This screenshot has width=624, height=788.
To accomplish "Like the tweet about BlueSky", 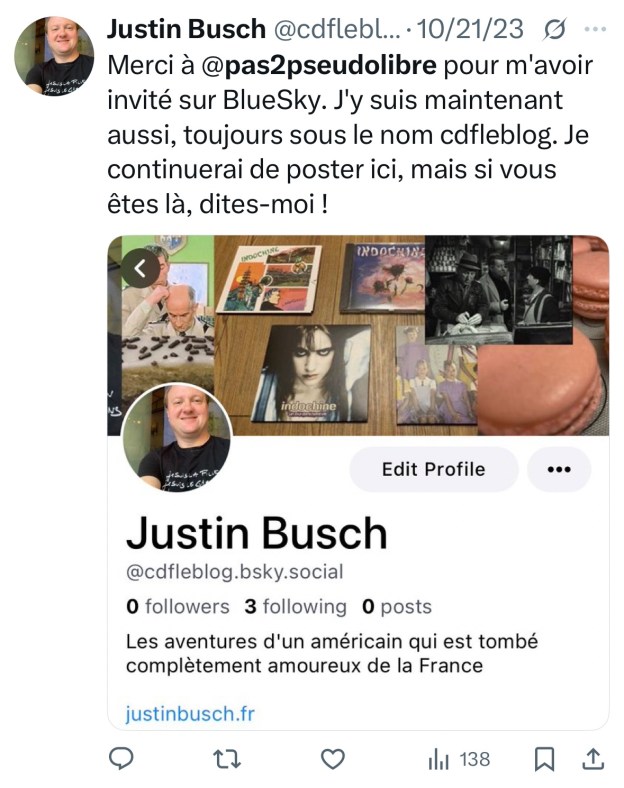I will (x=336, y=760).
